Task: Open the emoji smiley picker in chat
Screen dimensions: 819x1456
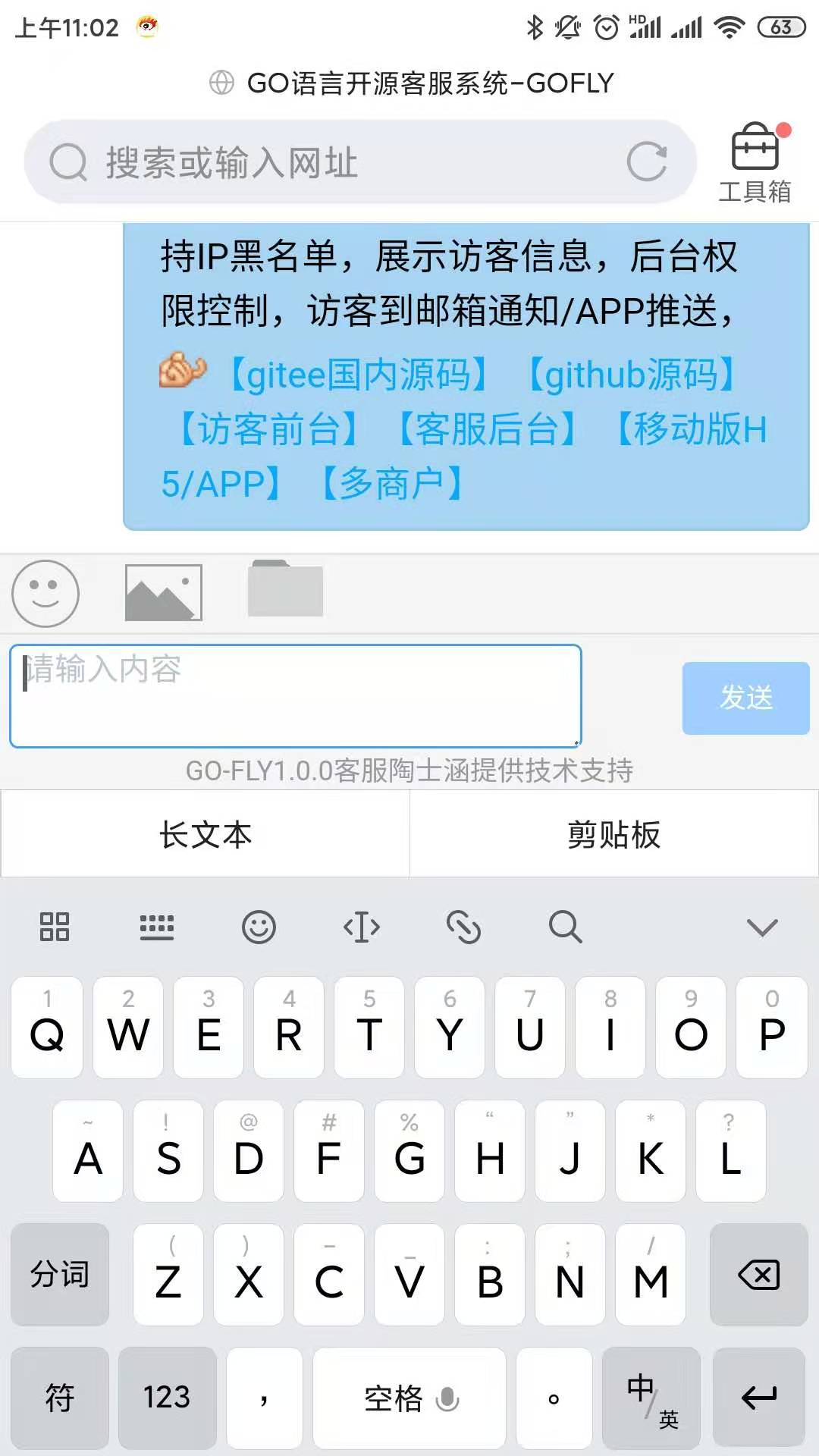Action: 45,593
